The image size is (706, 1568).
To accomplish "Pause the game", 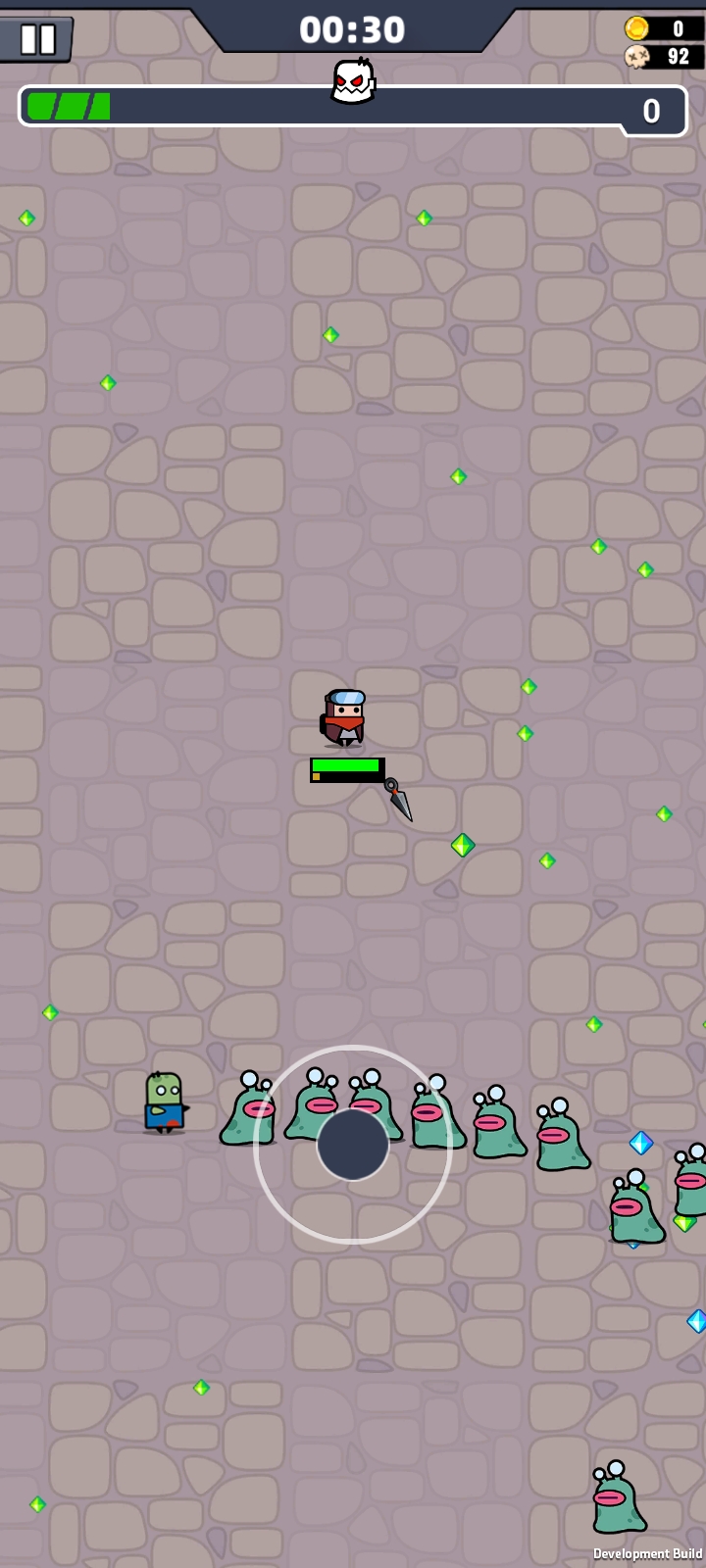I will (x=36, y=39).
